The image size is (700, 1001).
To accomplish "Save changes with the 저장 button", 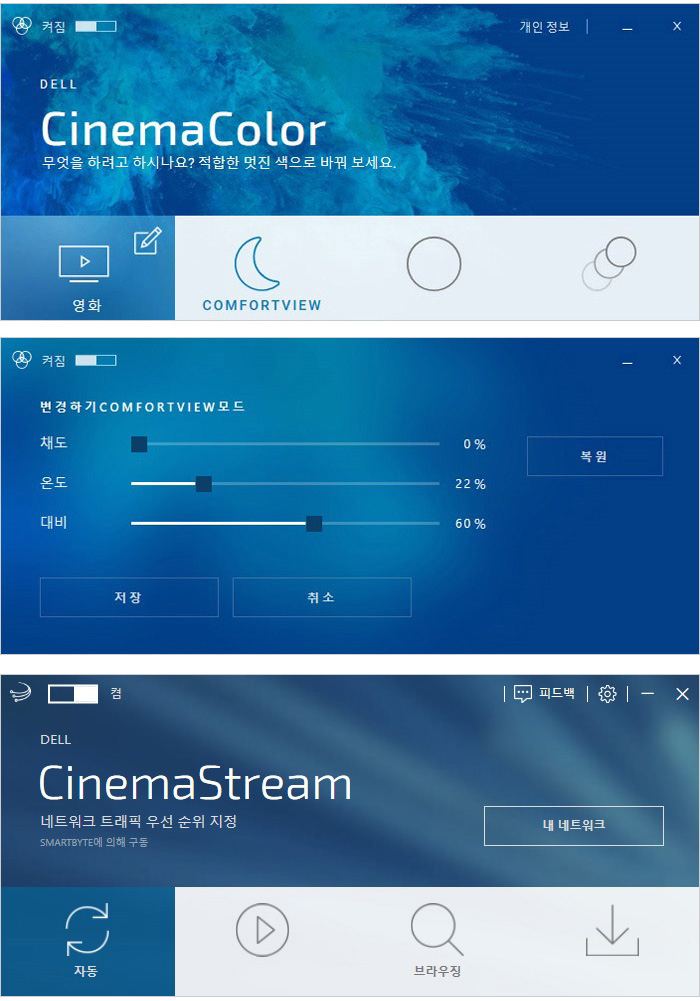I will point(128,597).
